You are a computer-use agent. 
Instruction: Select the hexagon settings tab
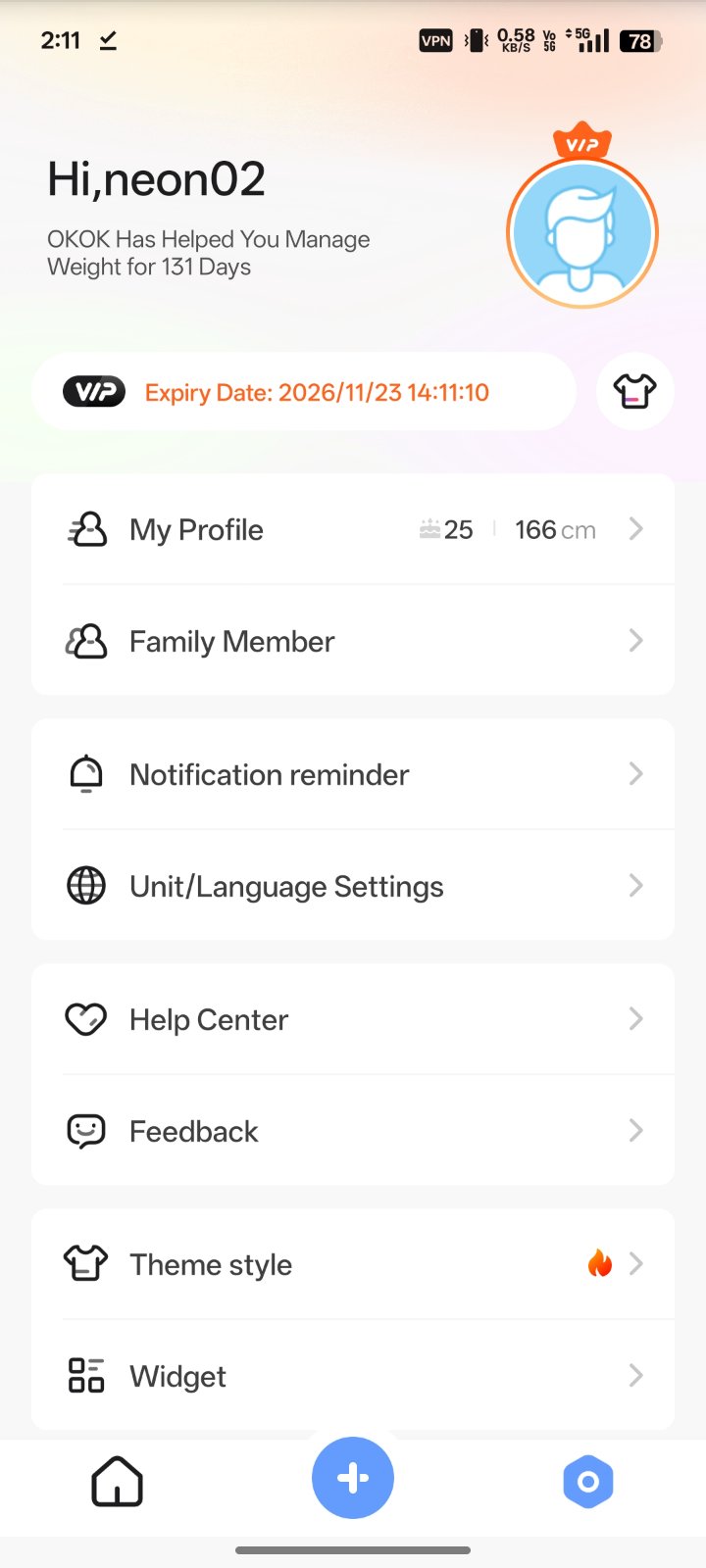coord(588,1481)
